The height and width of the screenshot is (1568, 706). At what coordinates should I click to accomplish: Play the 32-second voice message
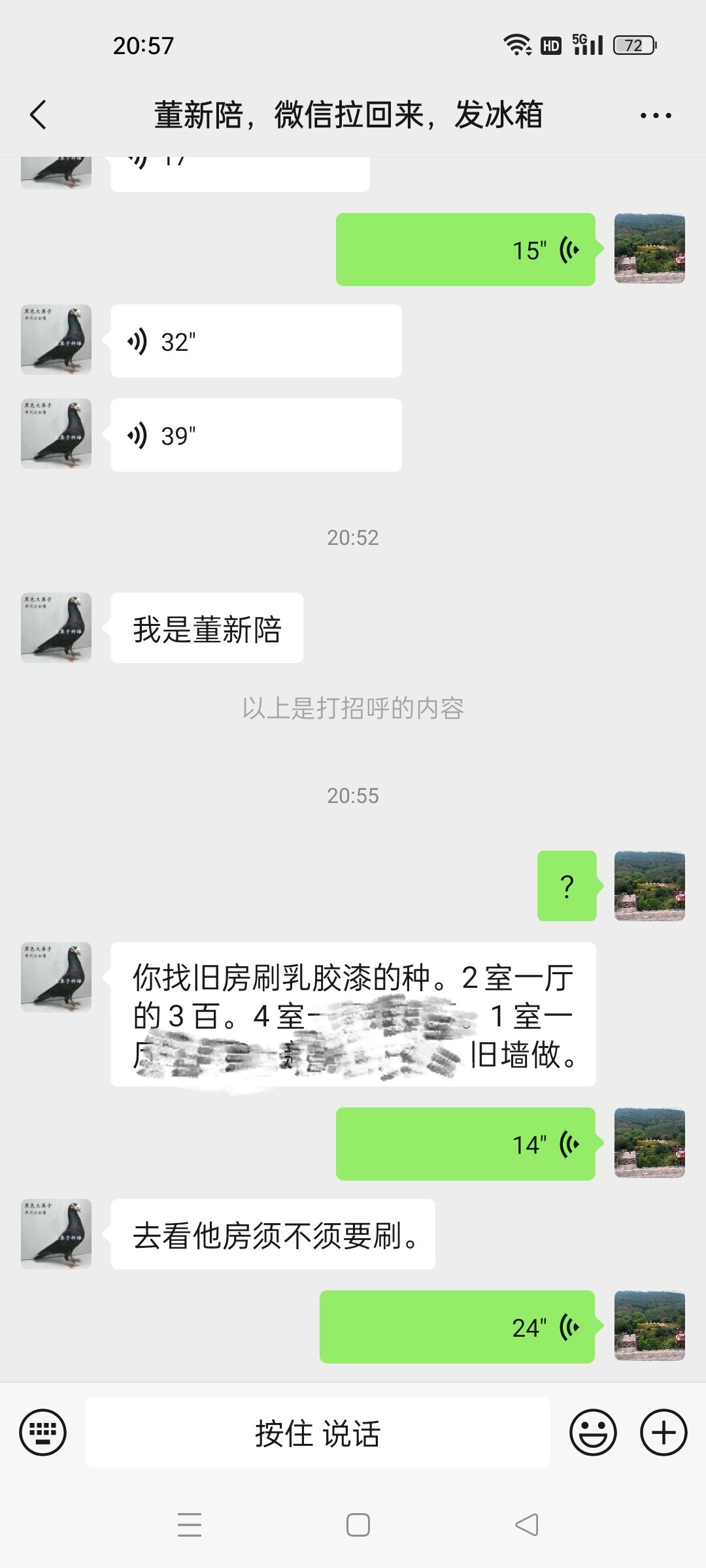[x=256, y=341]
